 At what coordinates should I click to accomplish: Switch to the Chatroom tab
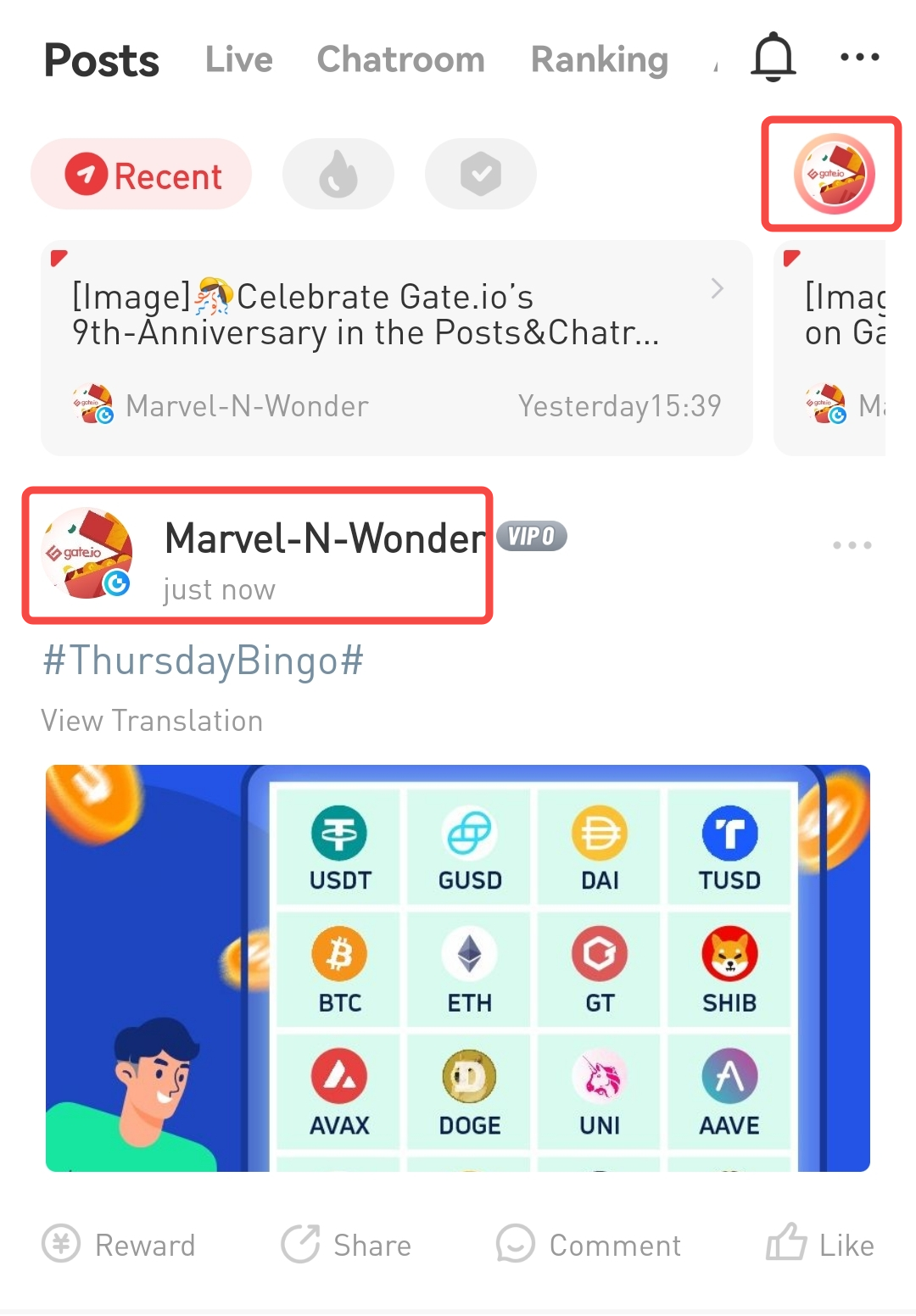pos(400,60)
